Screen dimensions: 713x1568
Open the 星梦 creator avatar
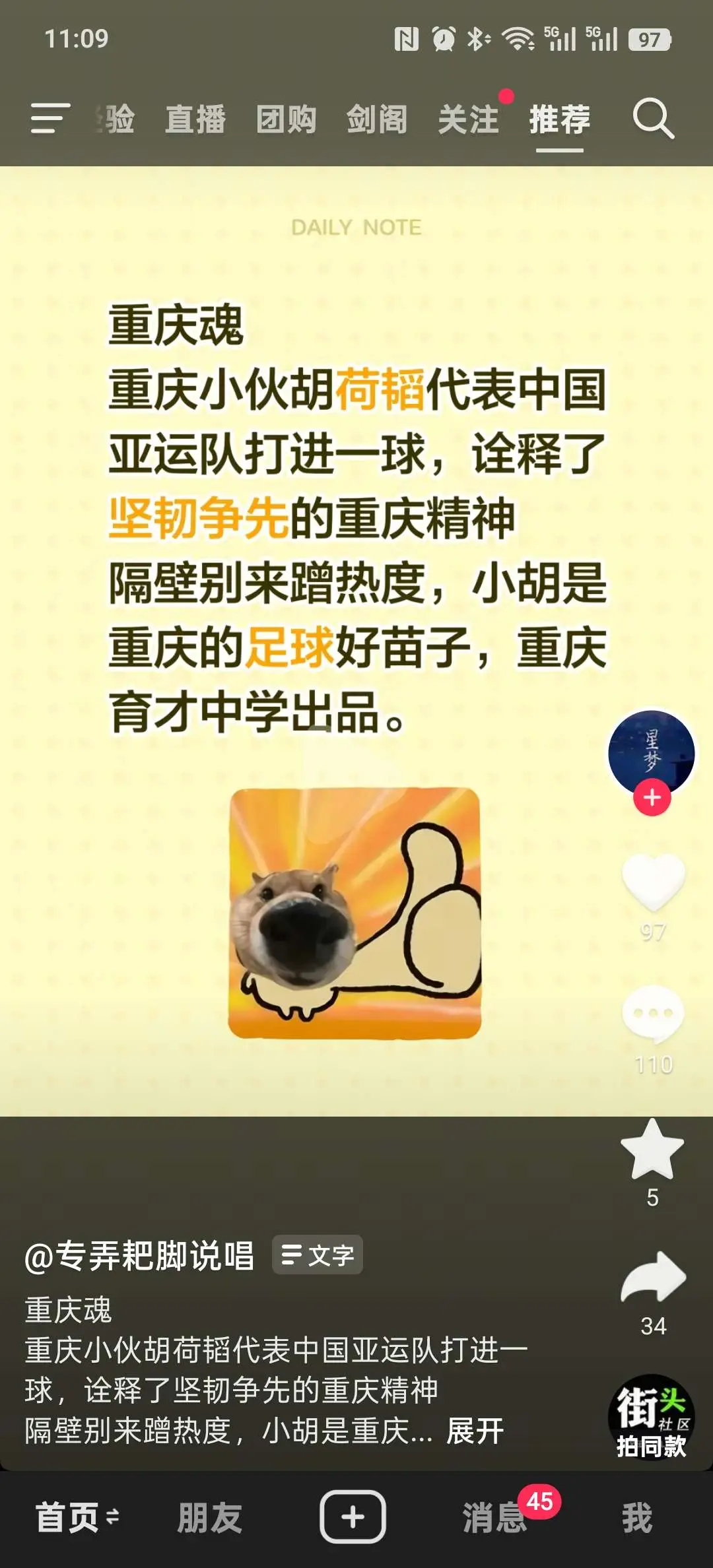(x=651, y=752)
